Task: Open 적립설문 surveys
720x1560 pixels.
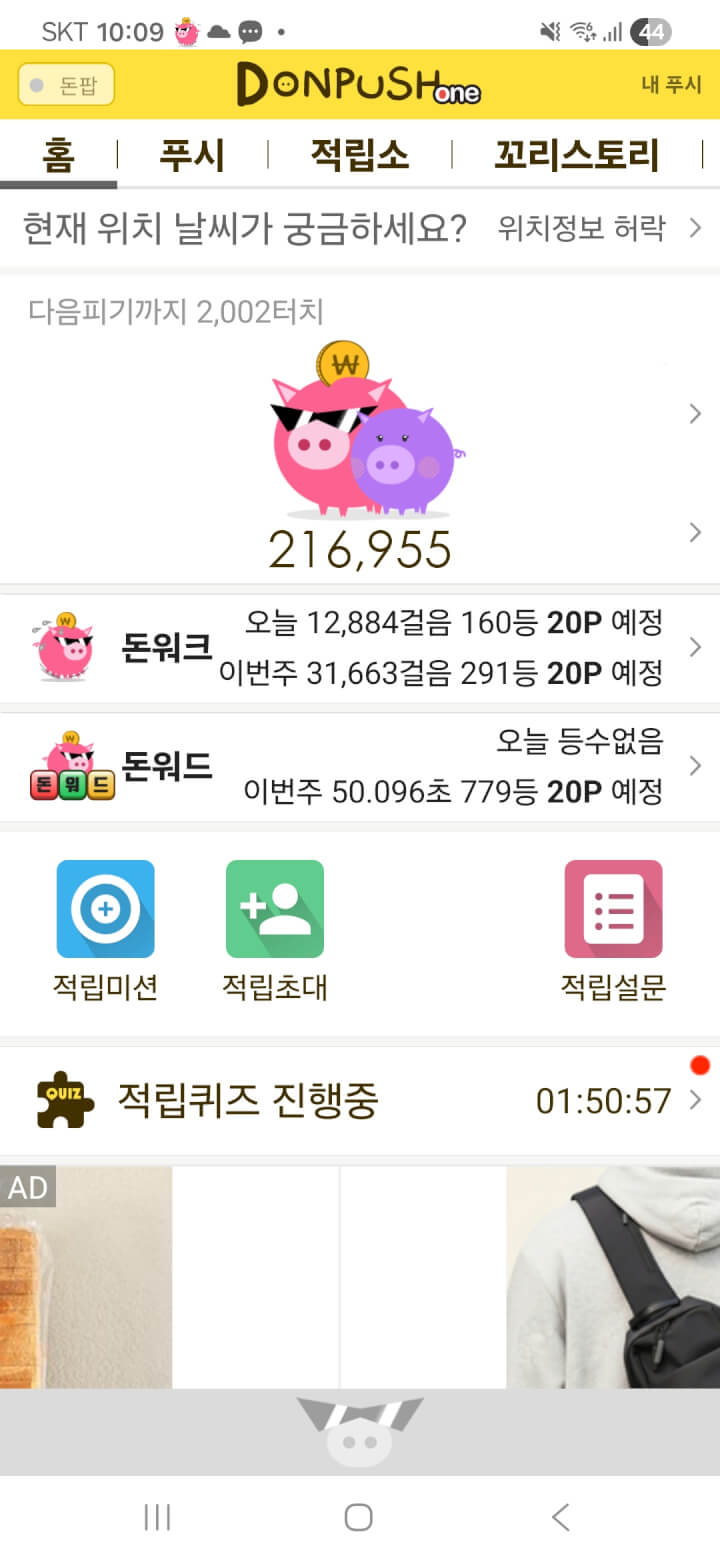Action: pos(613,930)
